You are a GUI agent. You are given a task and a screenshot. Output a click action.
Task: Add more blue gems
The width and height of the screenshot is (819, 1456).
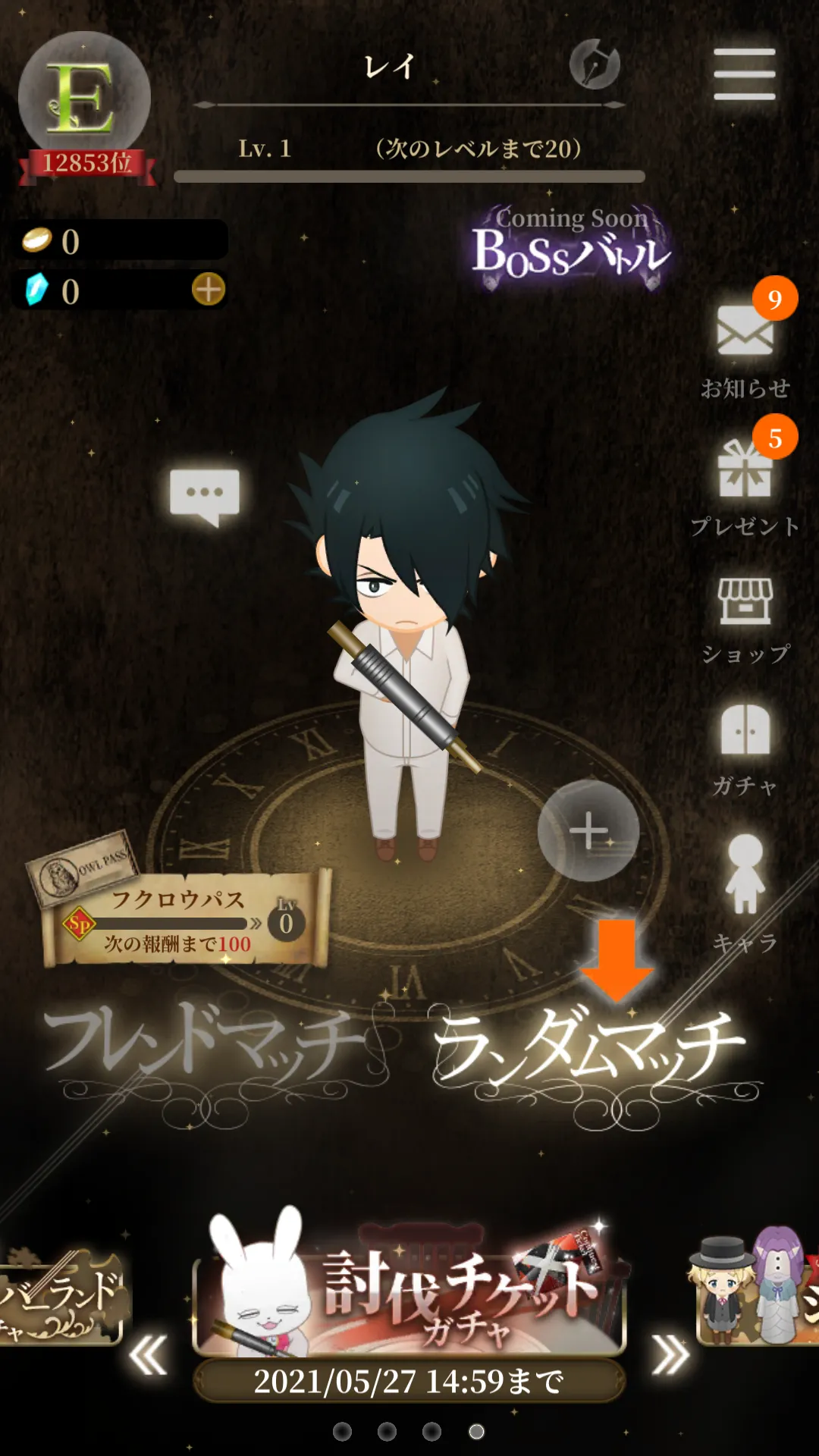[209, 290]
